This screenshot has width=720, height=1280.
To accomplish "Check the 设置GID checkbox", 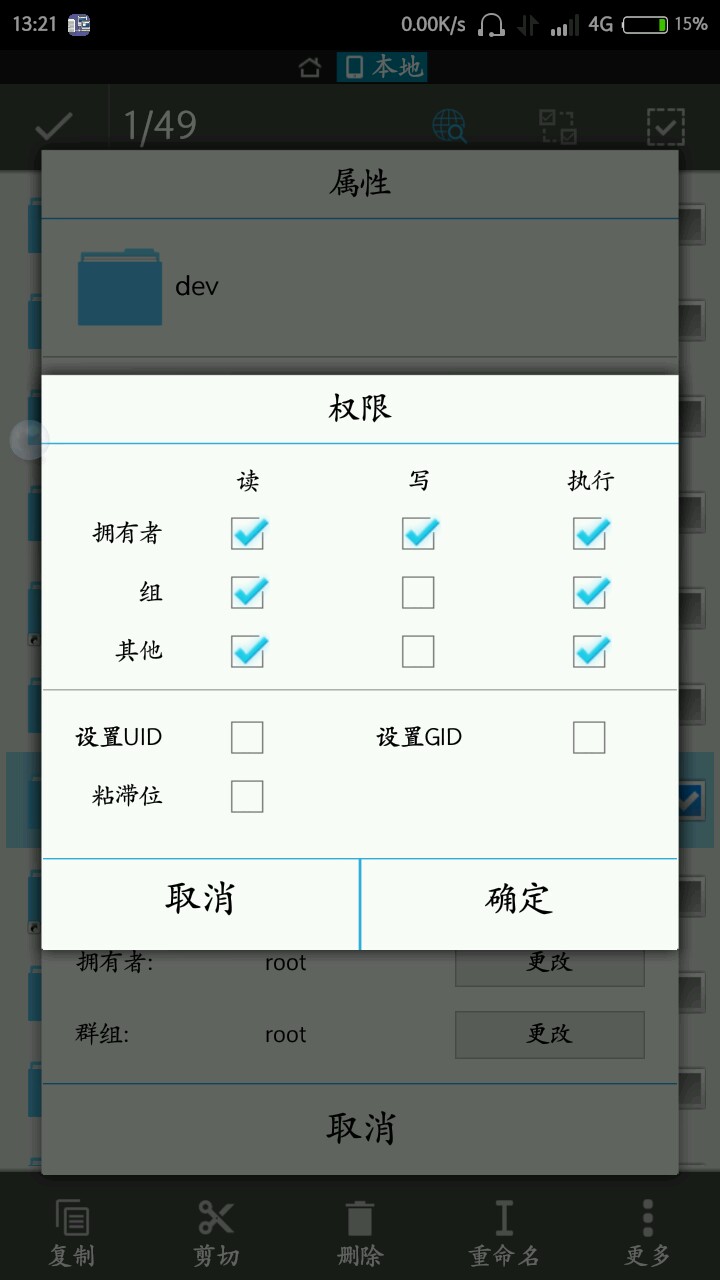I will (x=589, y=738).
